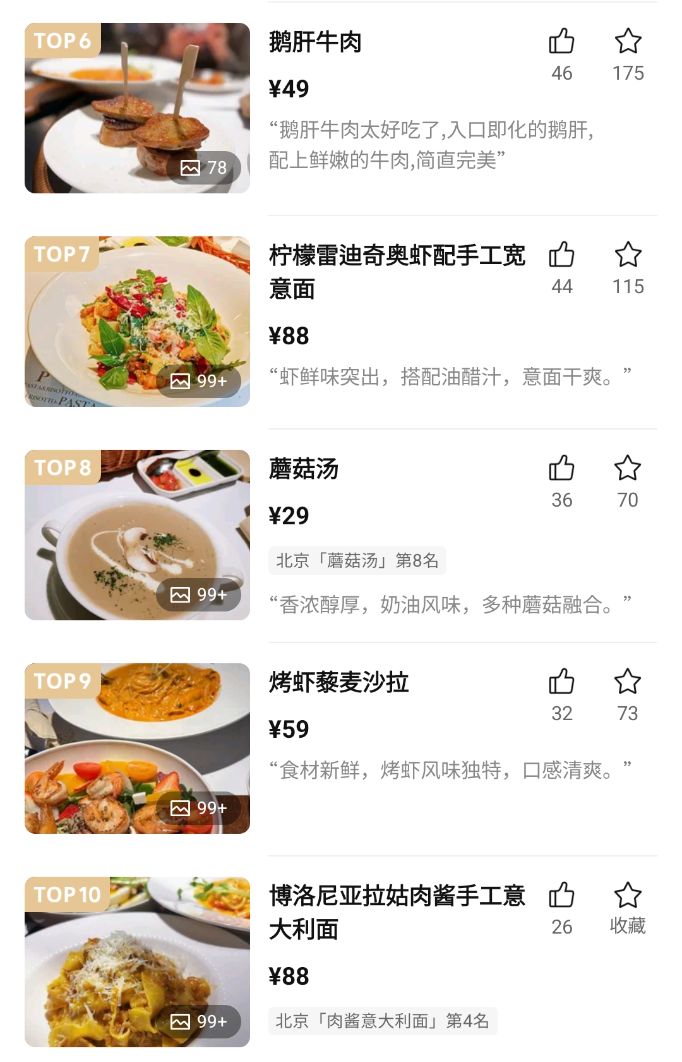The width and height of the screenshot is (682, 1062).
Task: Tap 收藏 star for 博洛尼亚拉姑肉酱手工意大利面
Action: tap(628, 897)
